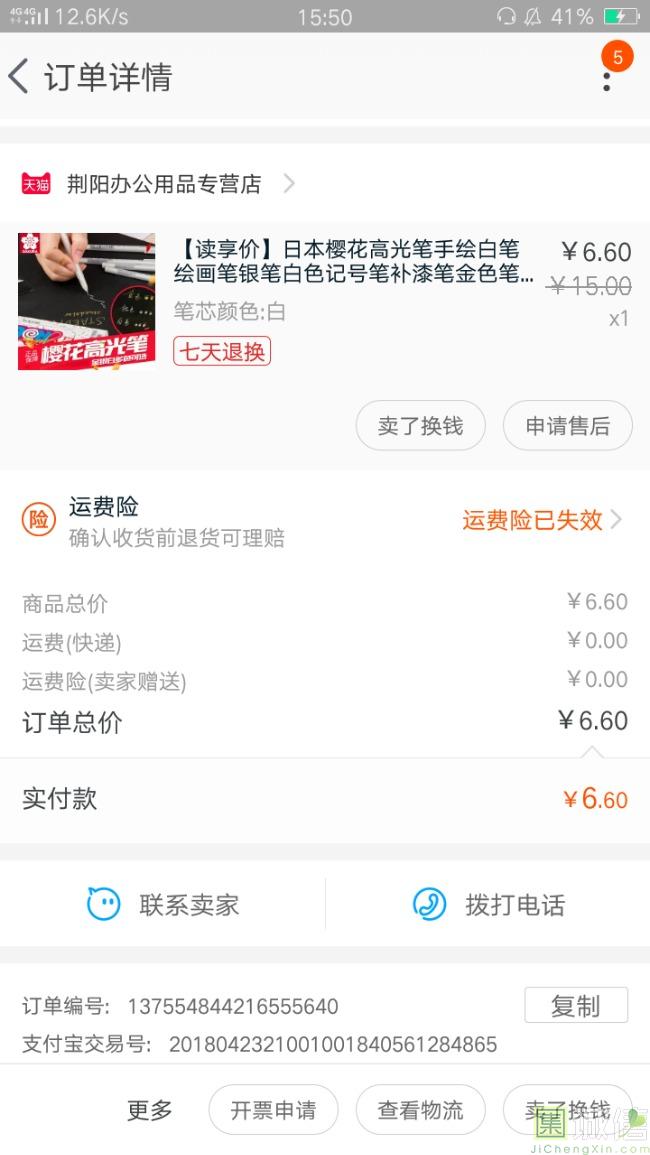Go back from the order details page
Viewport: 650px width, 1155px height.
pyautogui.click(x=20, y=77)
